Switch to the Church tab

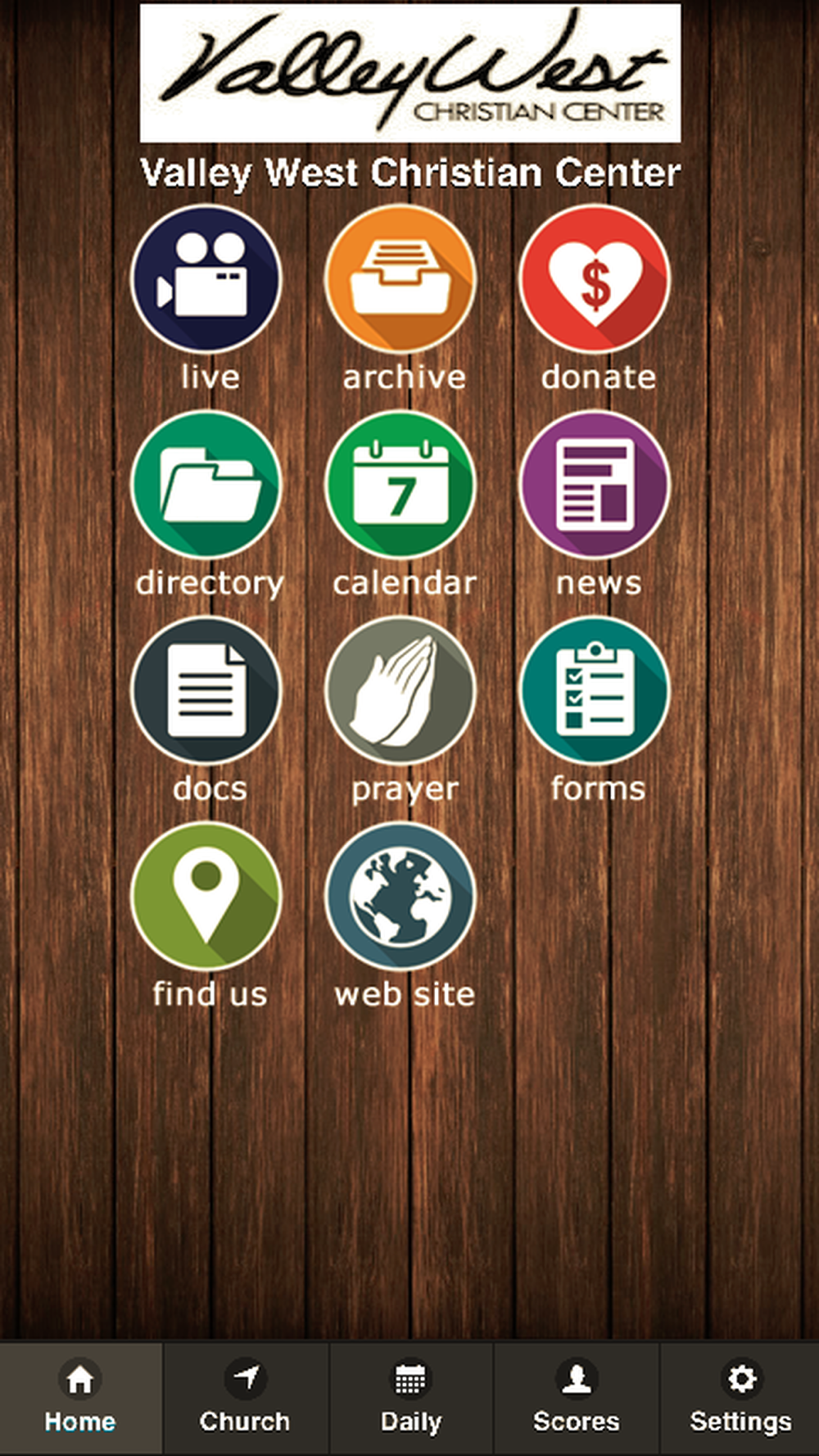[x=245, y=1398]
